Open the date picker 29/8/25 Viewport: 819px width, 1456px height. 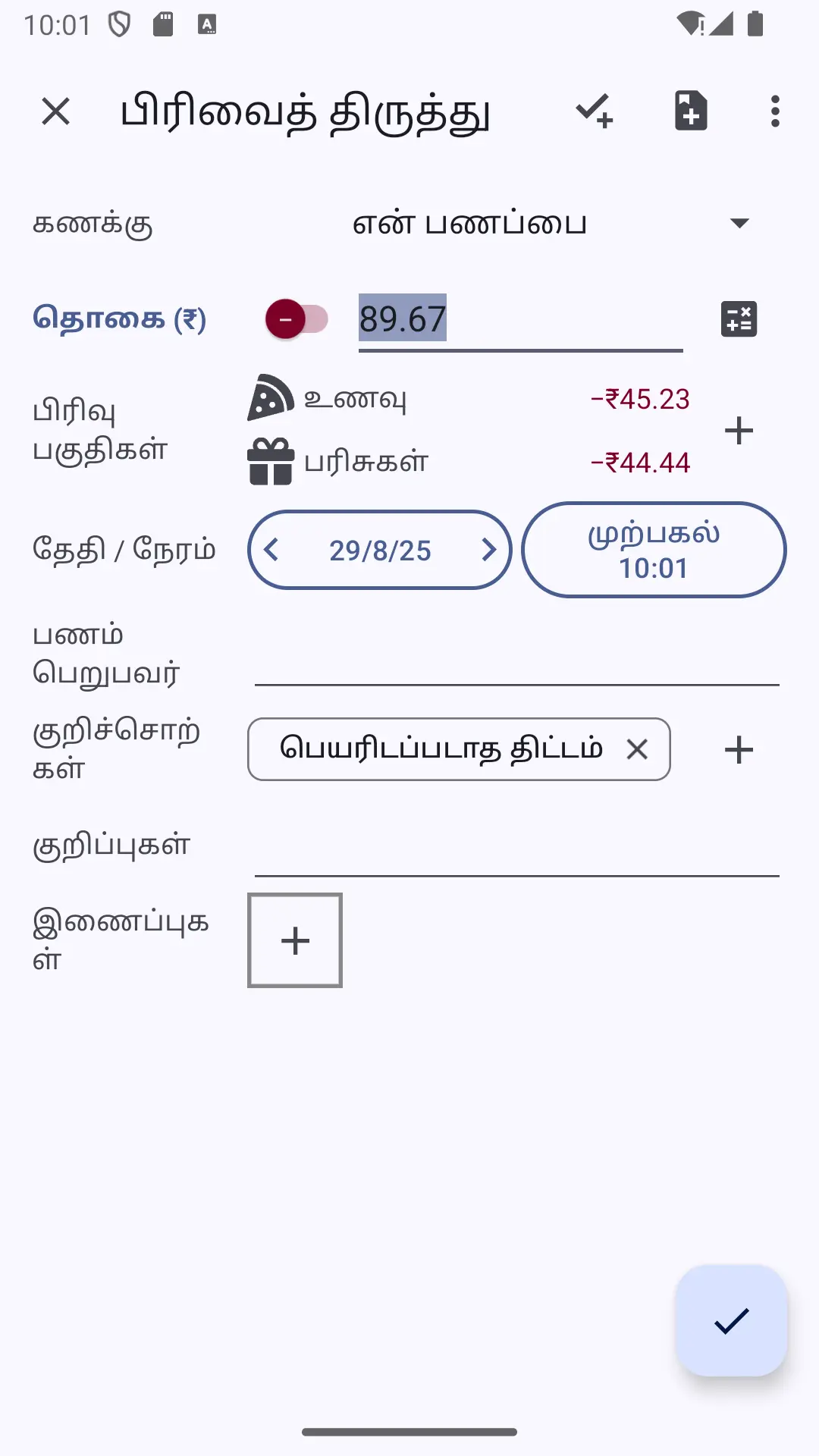pyautogui.click(x=380, y=550)
